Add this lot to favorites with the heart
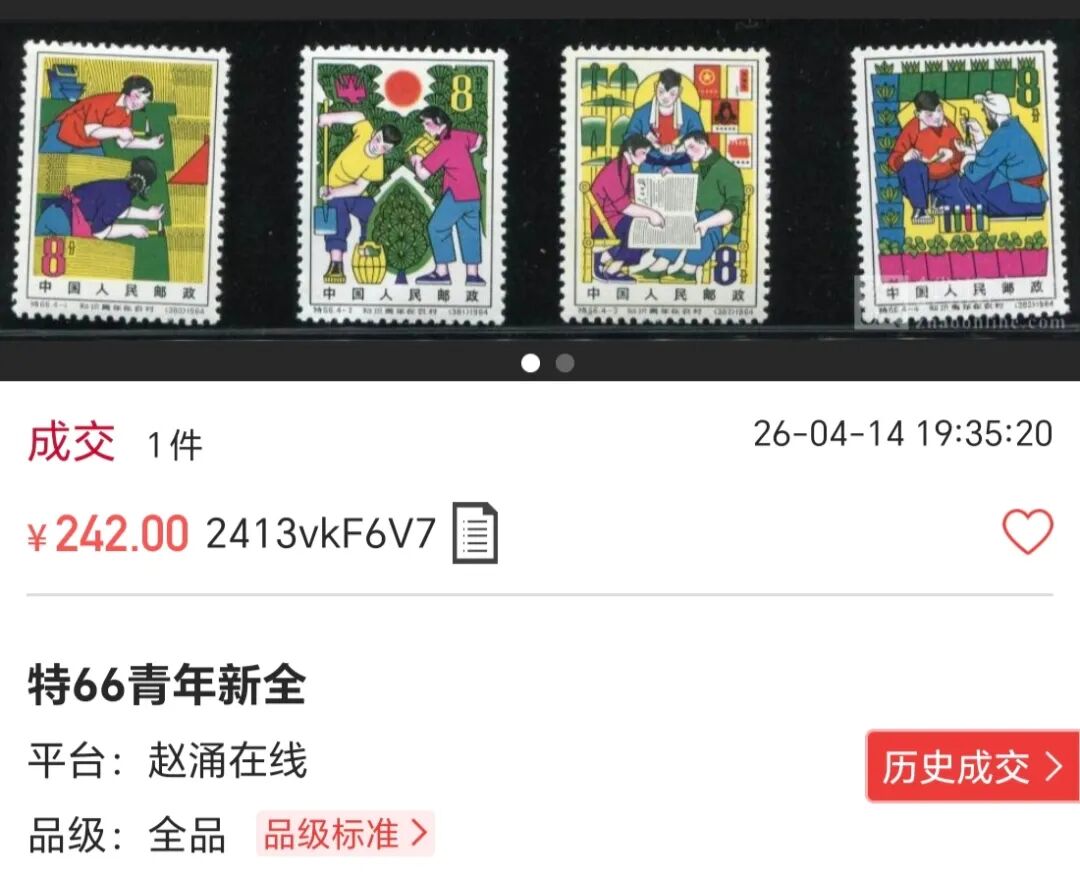This screenshot has height=878, width=1080. 1027,532
